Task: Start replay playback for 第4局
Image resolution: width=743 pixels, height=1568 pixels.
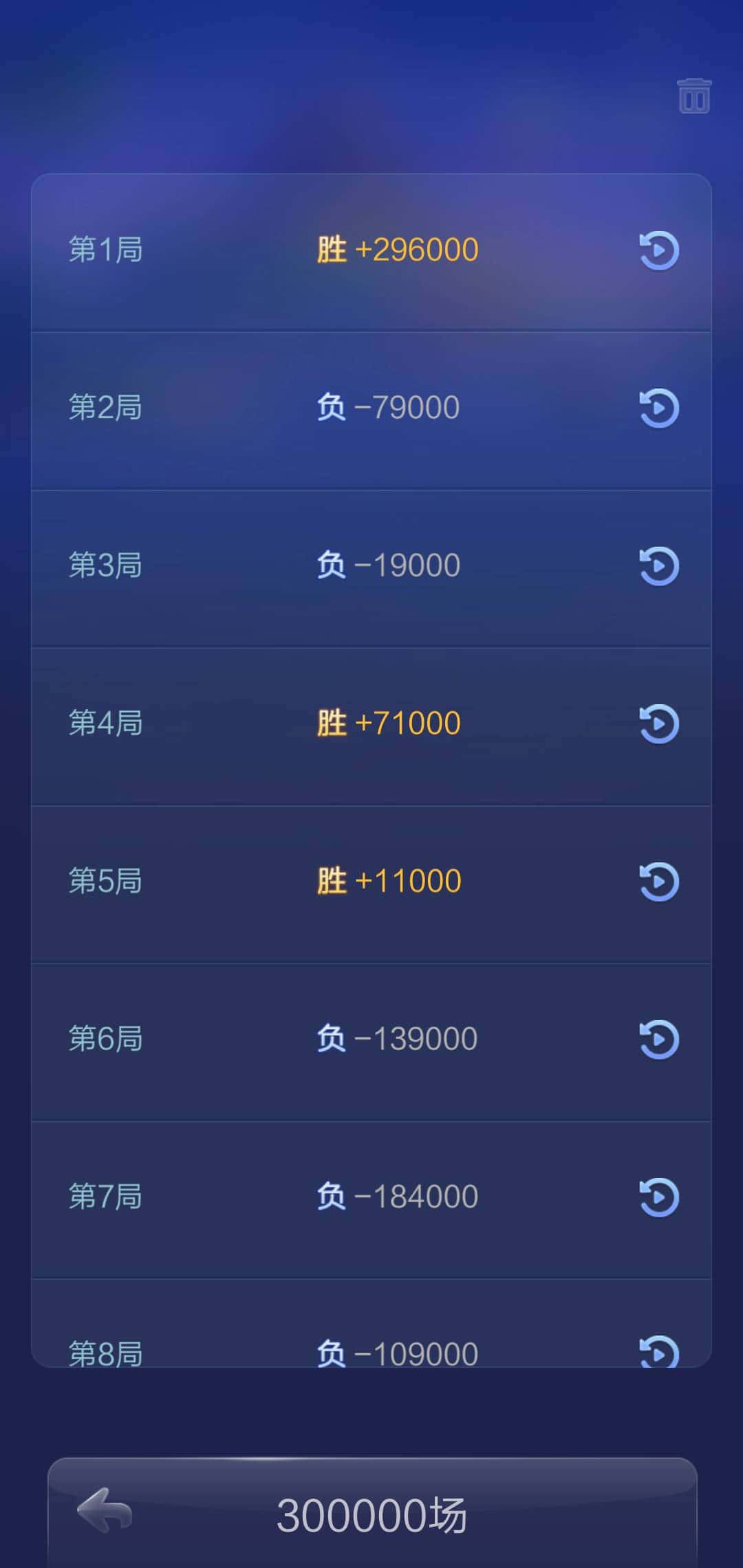Action: [658, 723]
